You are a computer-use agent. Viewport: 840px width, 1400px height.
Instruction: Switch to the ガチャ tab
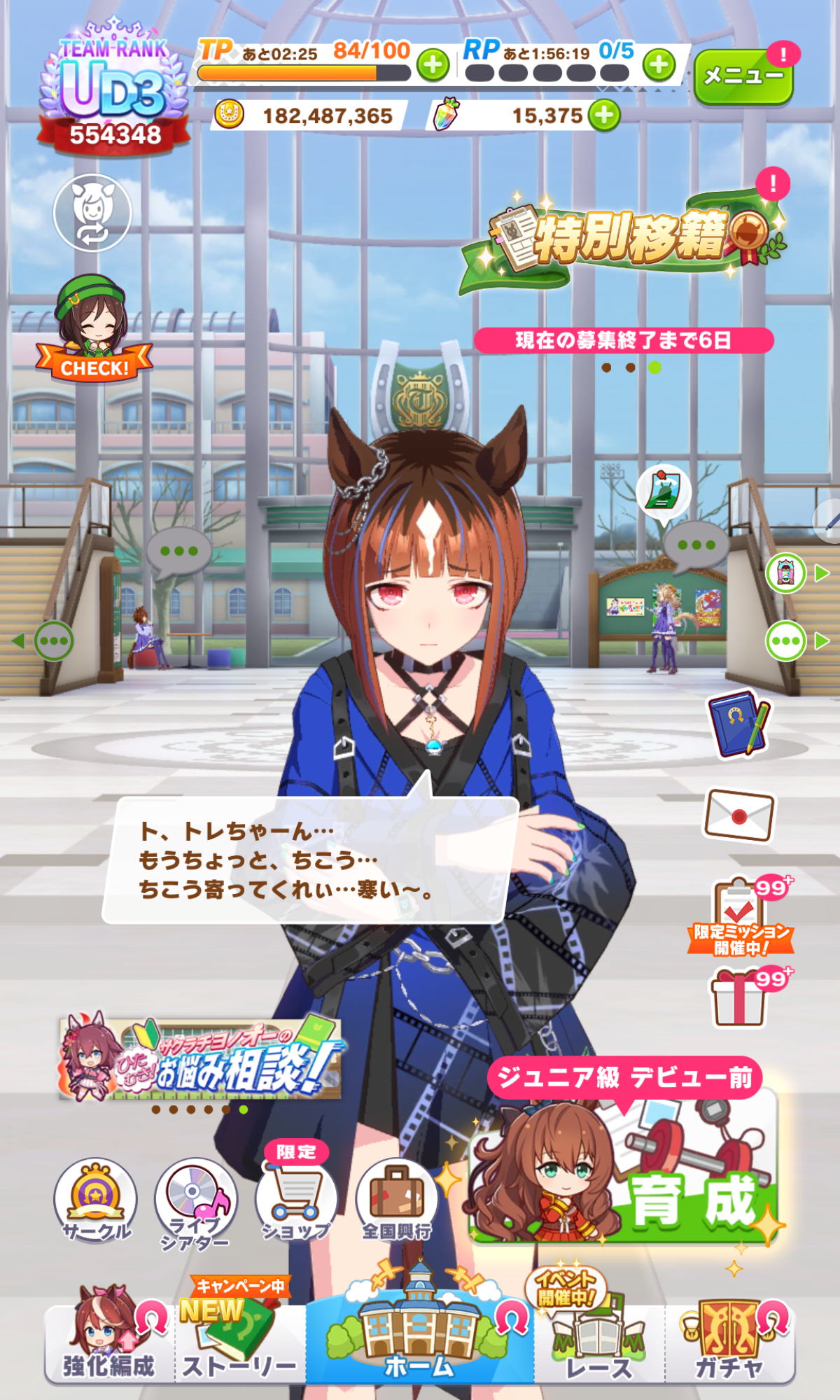pyautogui.click(x=730, y=1340)
